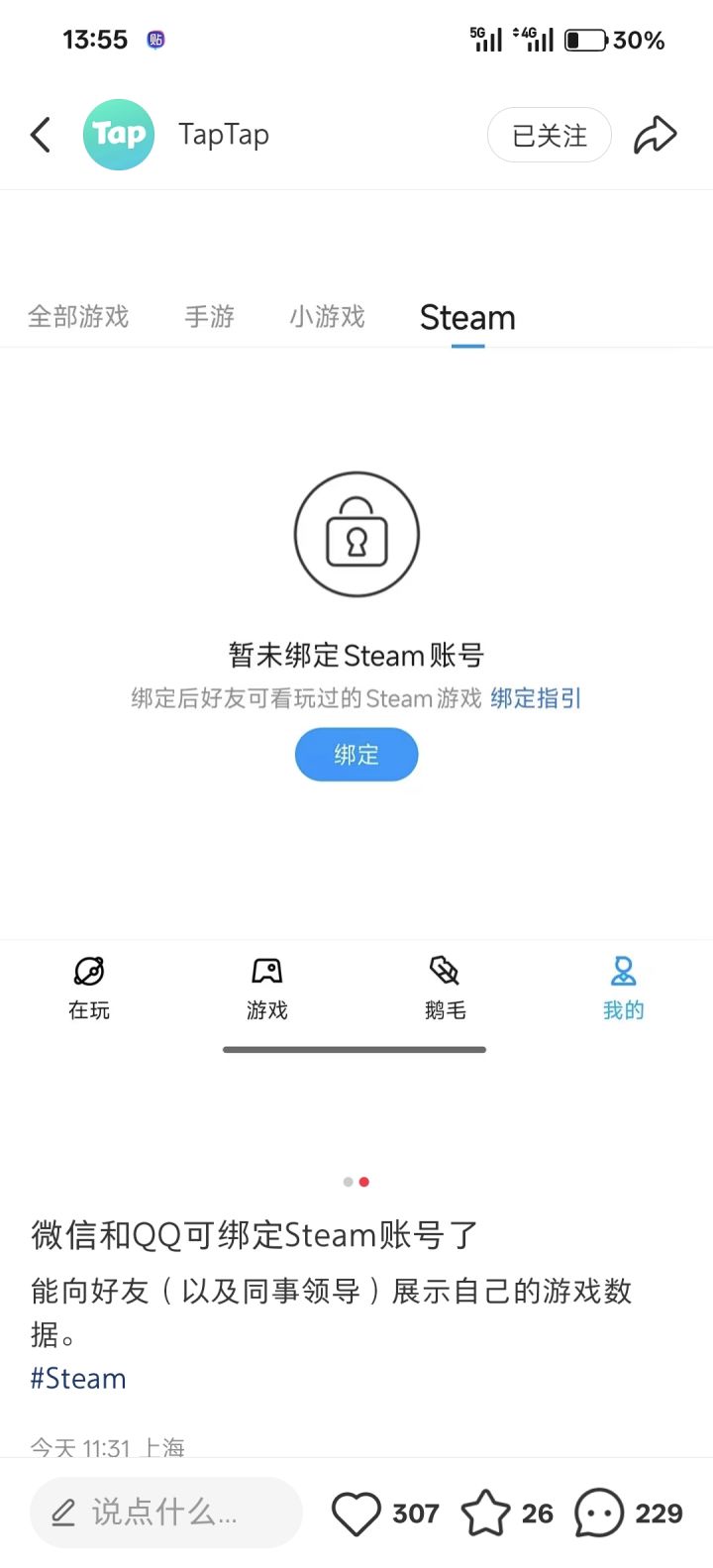Open the comments section
713x1568 pixels.
(599, 1514)
